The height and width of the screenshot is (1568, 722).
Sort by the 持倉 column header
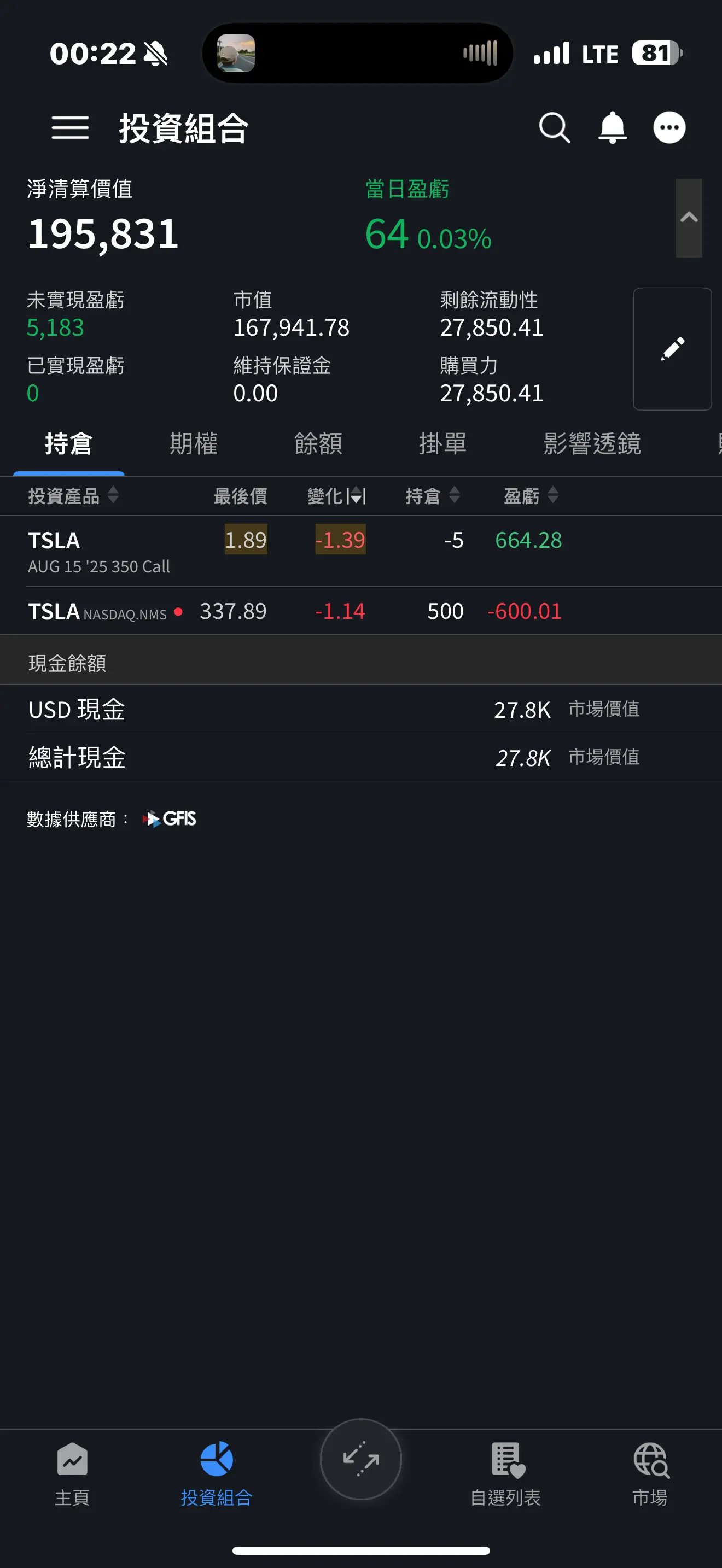tap(432, 496)
